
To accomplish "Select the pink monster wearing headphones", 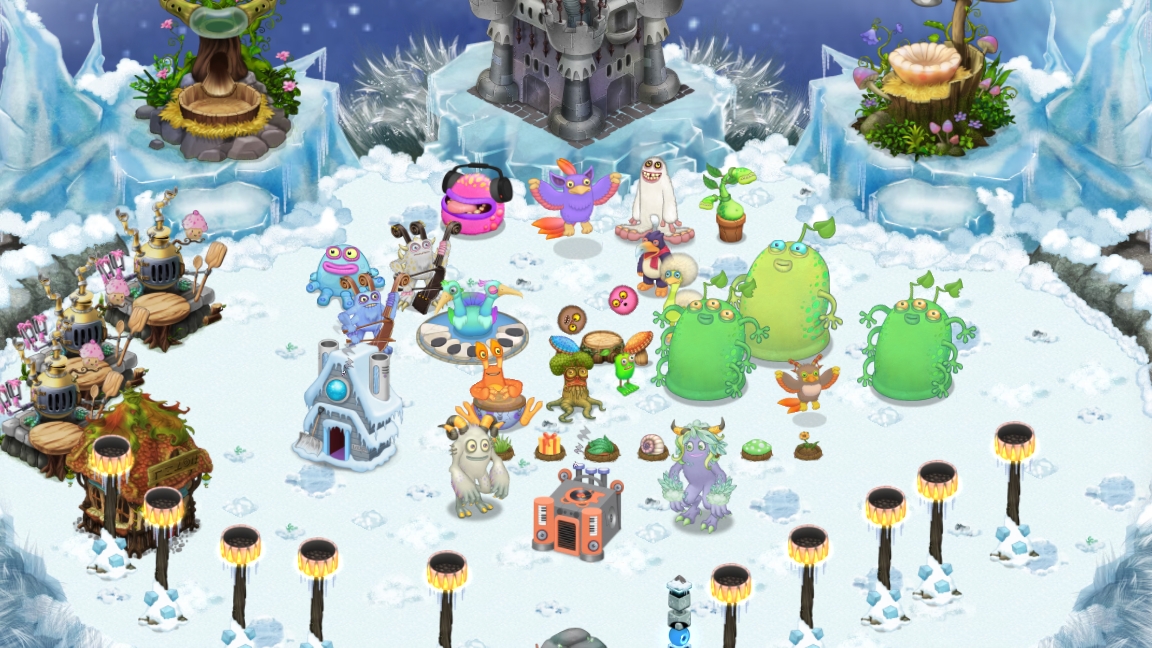I will tap(476, 201).
